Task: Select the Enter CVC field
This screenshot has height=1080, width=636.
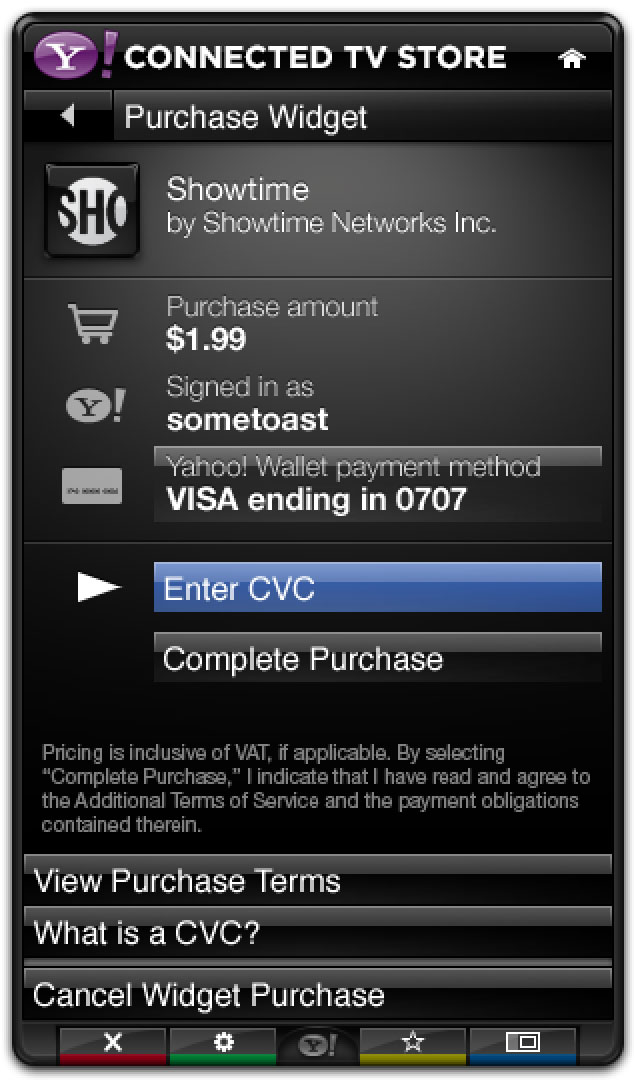Action: [377, 588]
